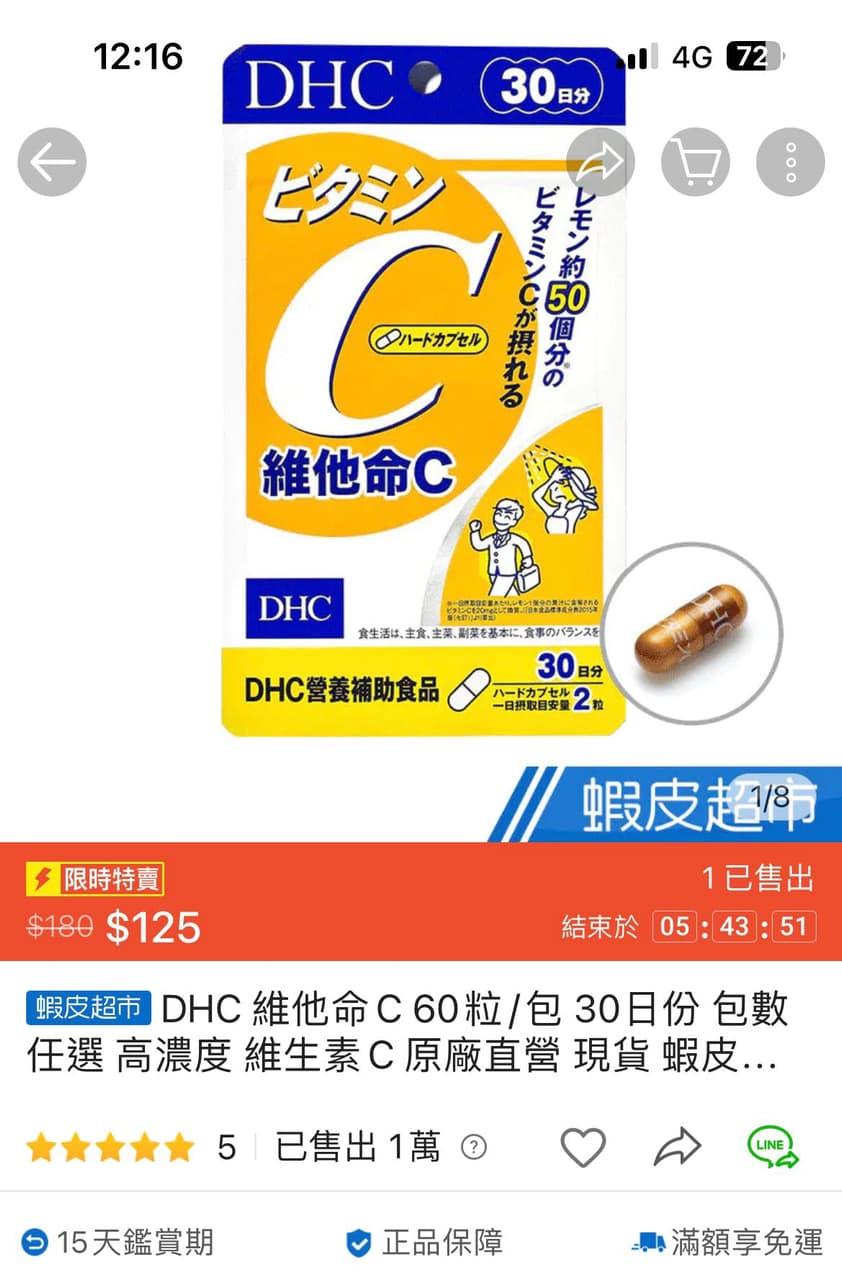Share product via the top arrow icon
The height and width of the screenshot is (1280, 842).
pos(601,161)
